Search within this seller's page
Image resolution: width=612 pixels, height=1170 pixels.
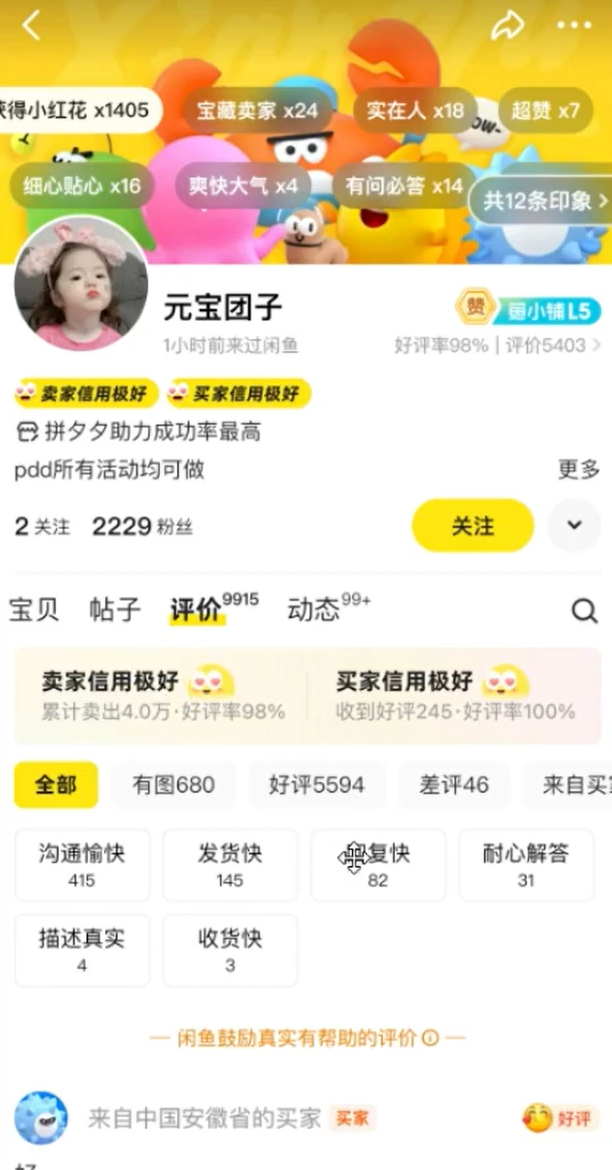[x=584, y=611]
